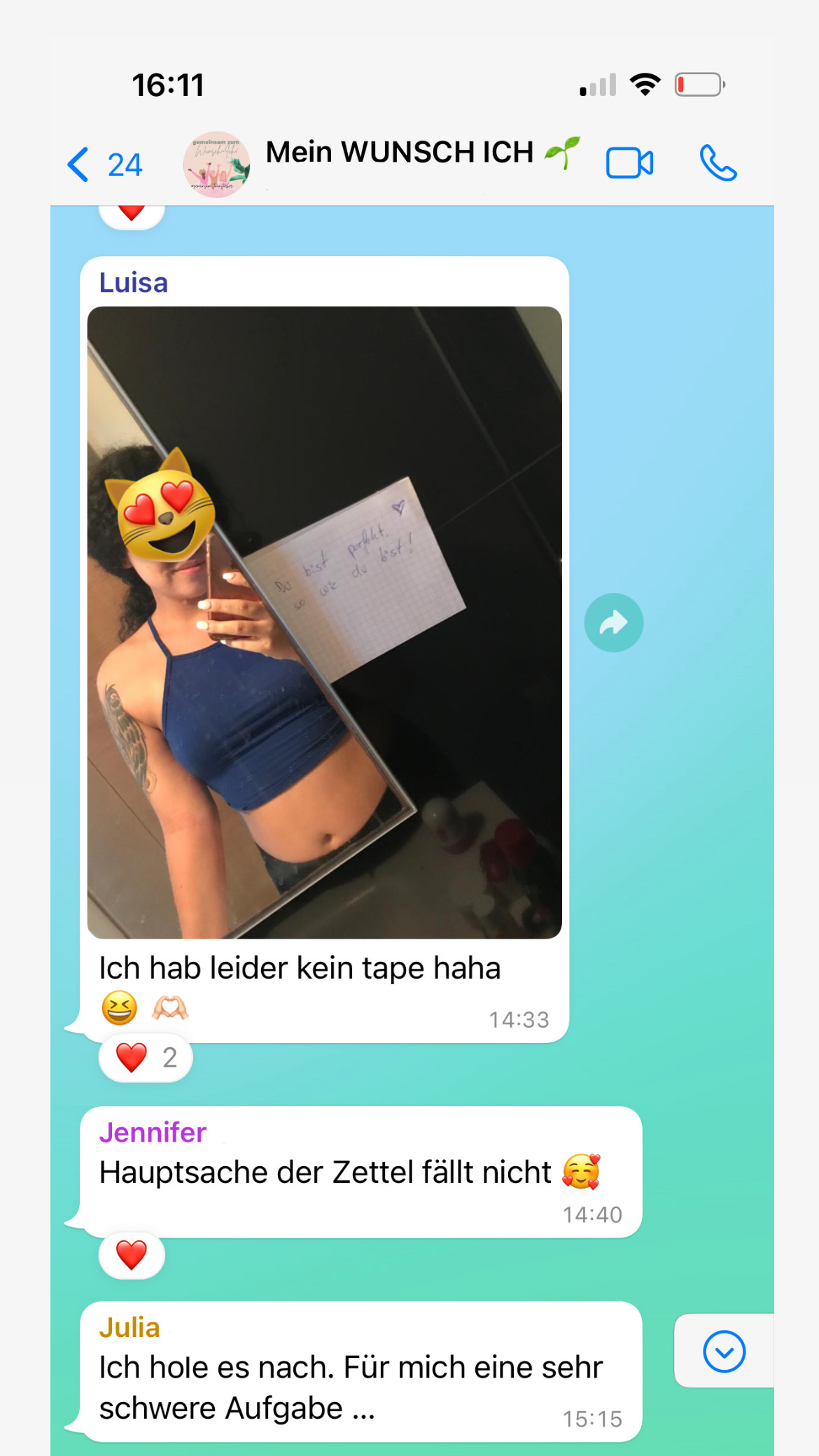Jump to the latest messages
Screen dimensions: 819x1456
click(x=724, y=1351)
